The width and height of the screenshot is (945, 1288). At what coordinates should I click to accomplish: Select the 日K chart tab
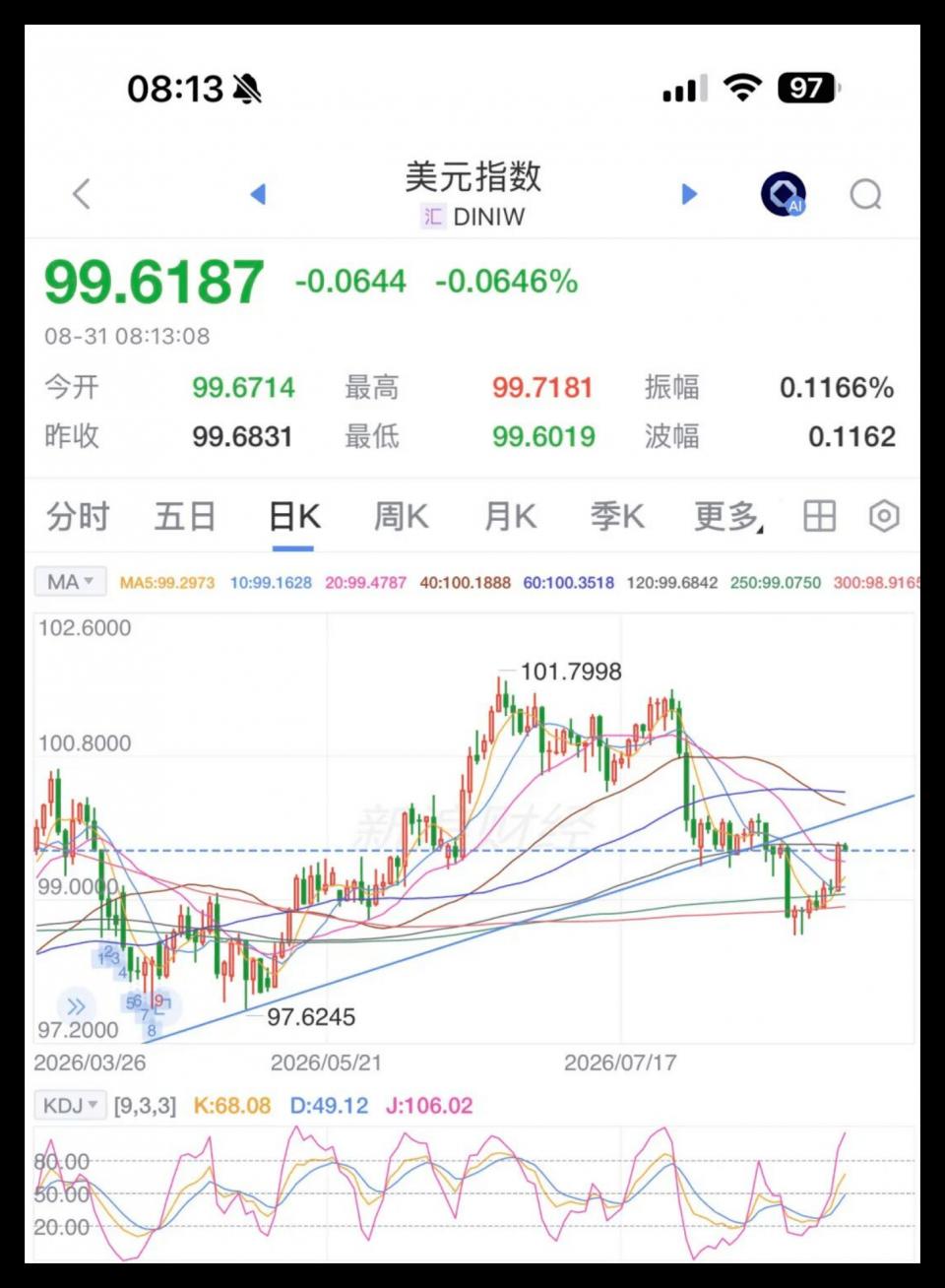click(x=294, y=516)
